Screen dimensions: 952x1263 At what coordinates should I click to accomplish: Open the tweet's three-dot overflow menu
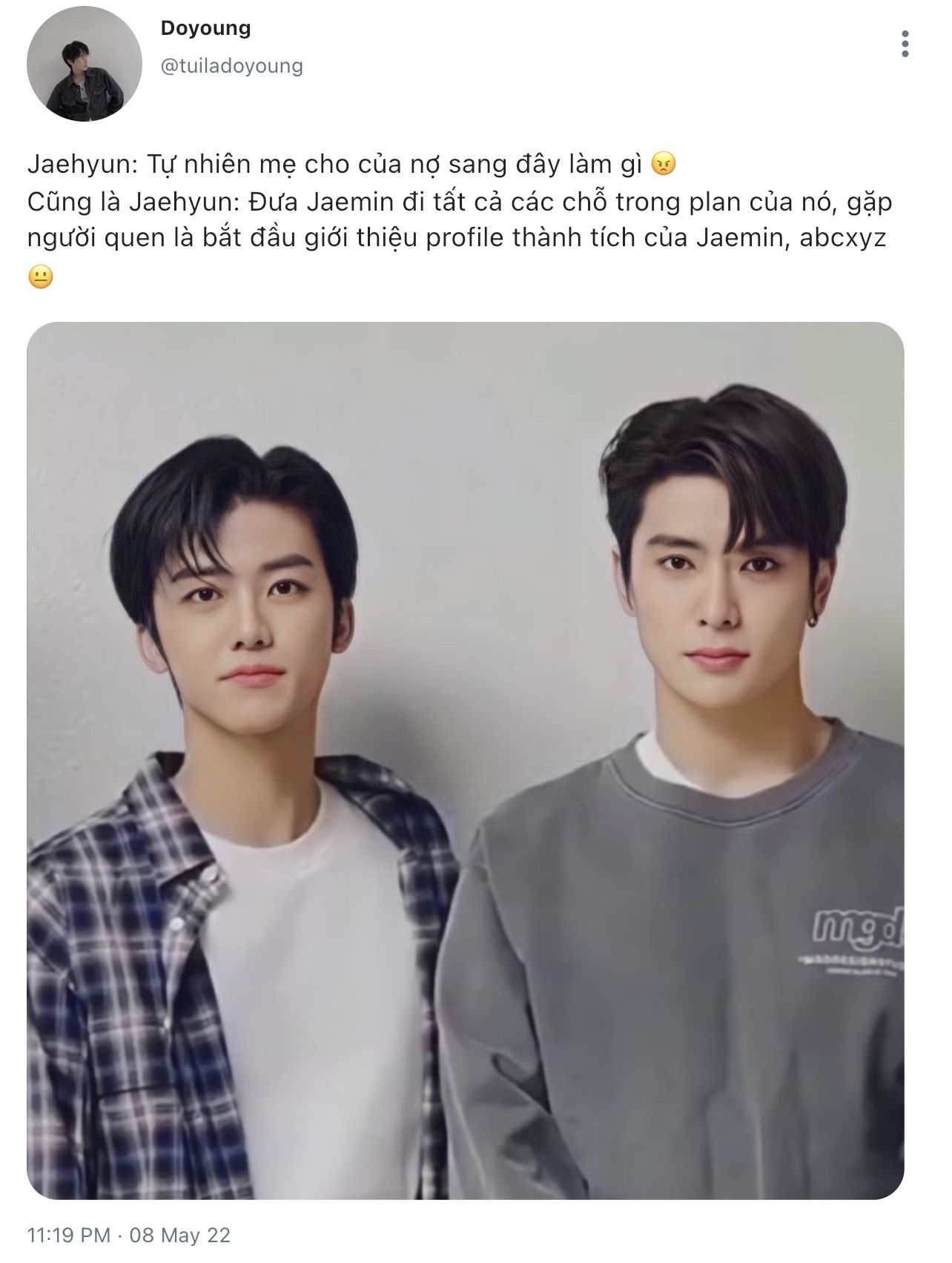905,44
